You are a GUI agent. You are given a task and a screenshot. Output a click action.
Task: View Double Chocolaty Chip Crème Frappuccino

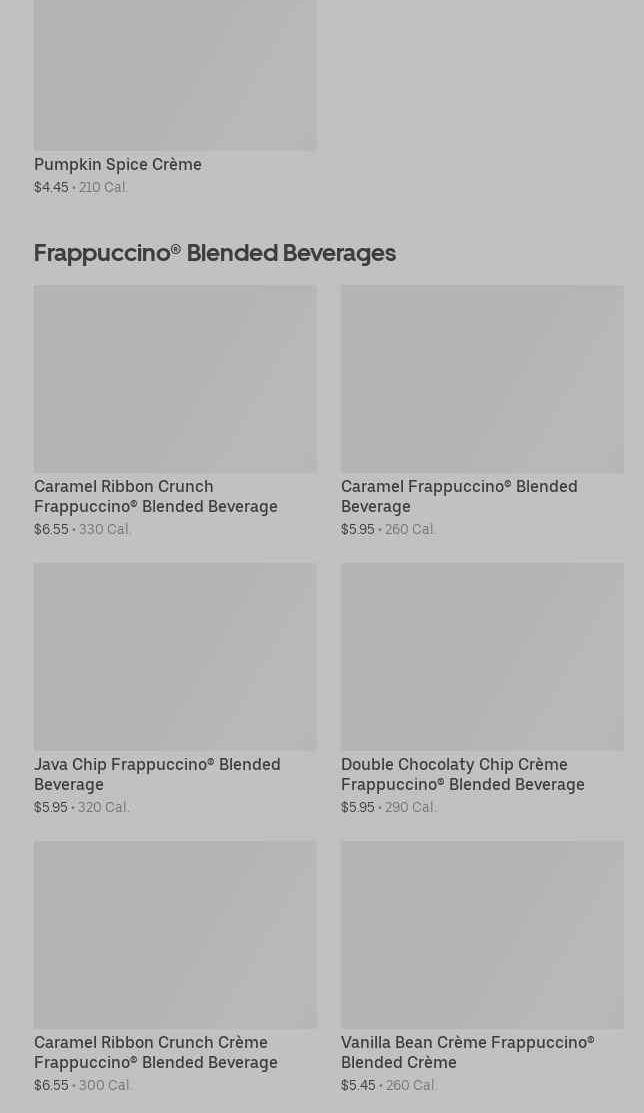[x=482, y=689]
